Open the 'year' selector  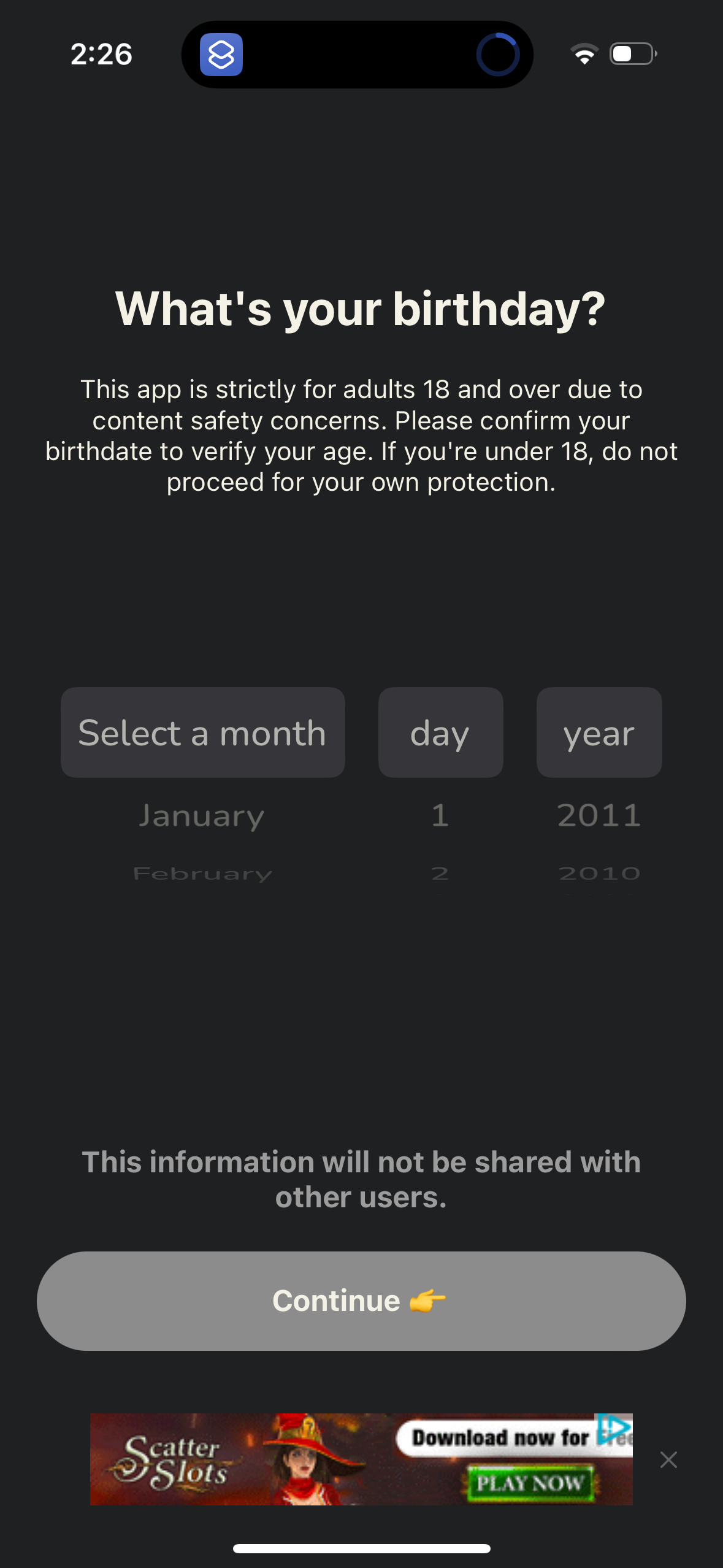tap(598, 732)
